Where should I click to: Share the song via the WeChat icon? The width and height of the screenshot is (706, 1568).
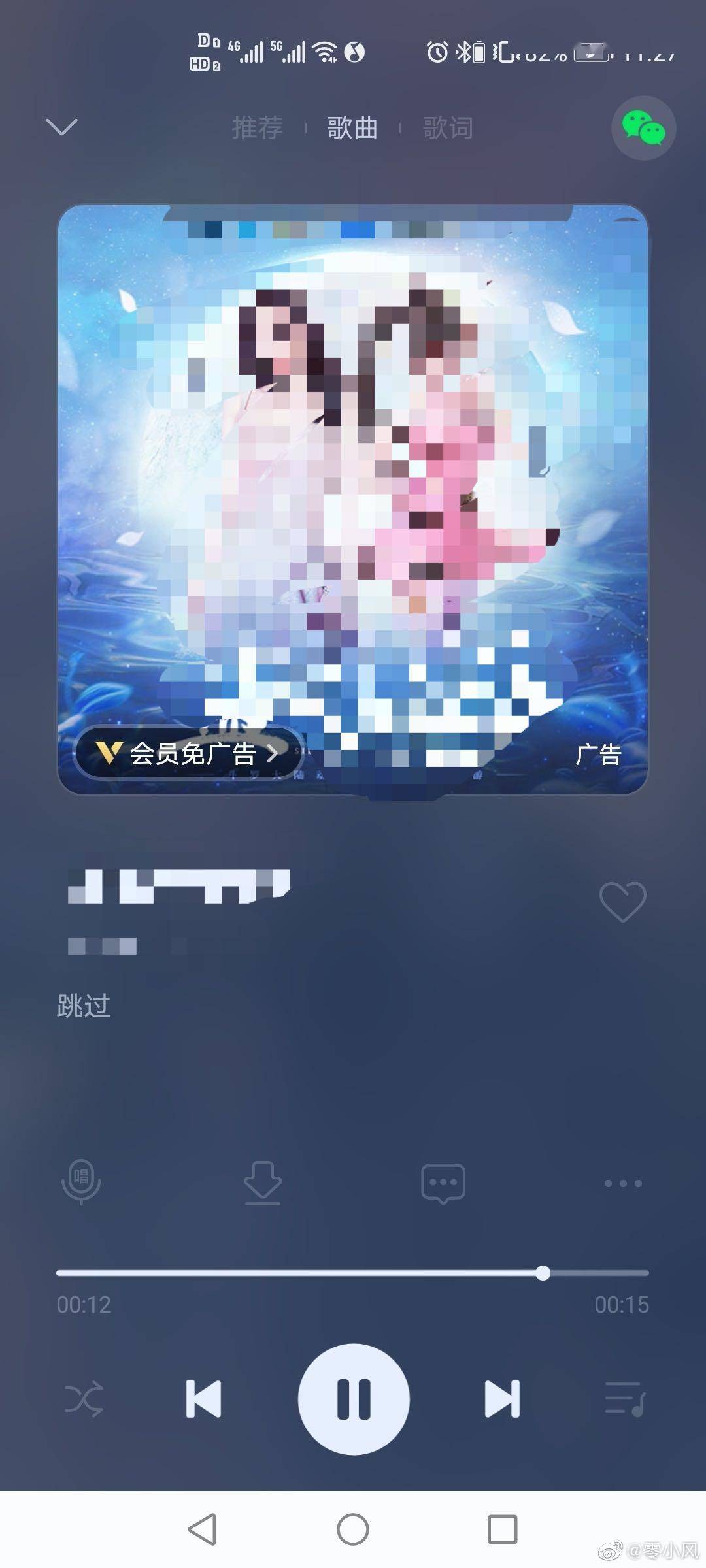(643, 128)
